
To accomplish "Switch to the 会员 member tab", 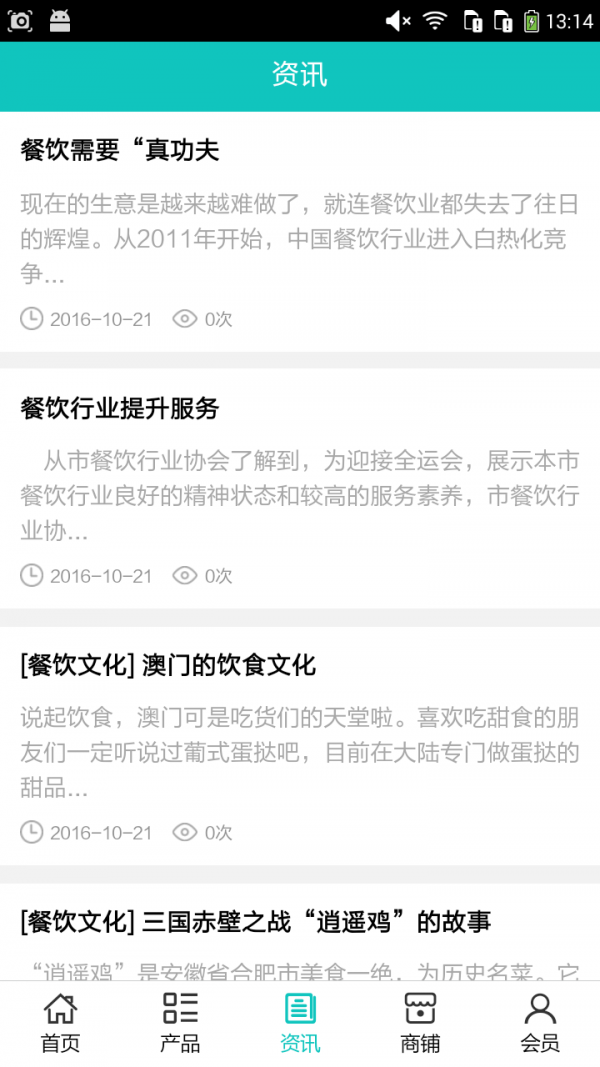I will coord(540,1023).
